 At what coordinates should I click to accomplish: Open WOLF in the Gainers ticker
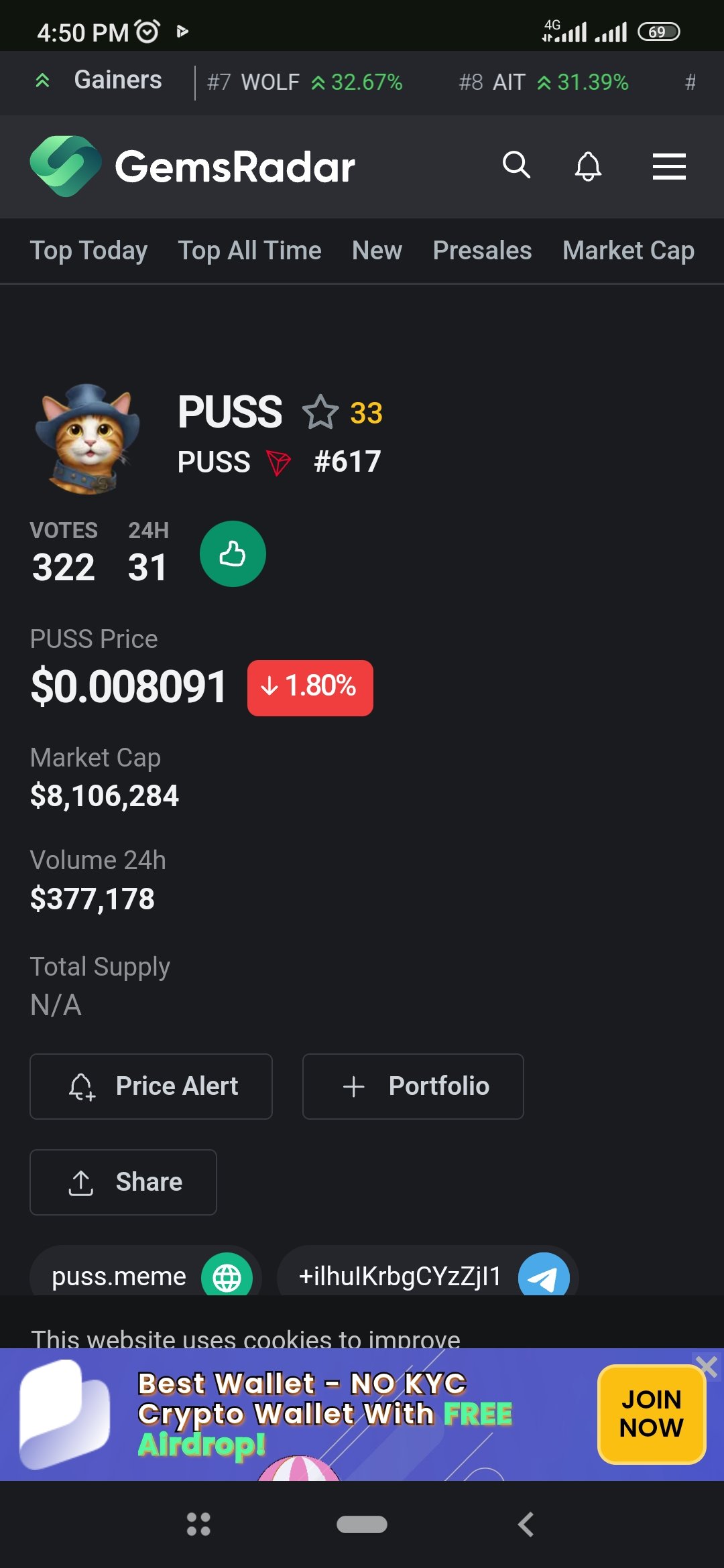(x=305, y=82)
